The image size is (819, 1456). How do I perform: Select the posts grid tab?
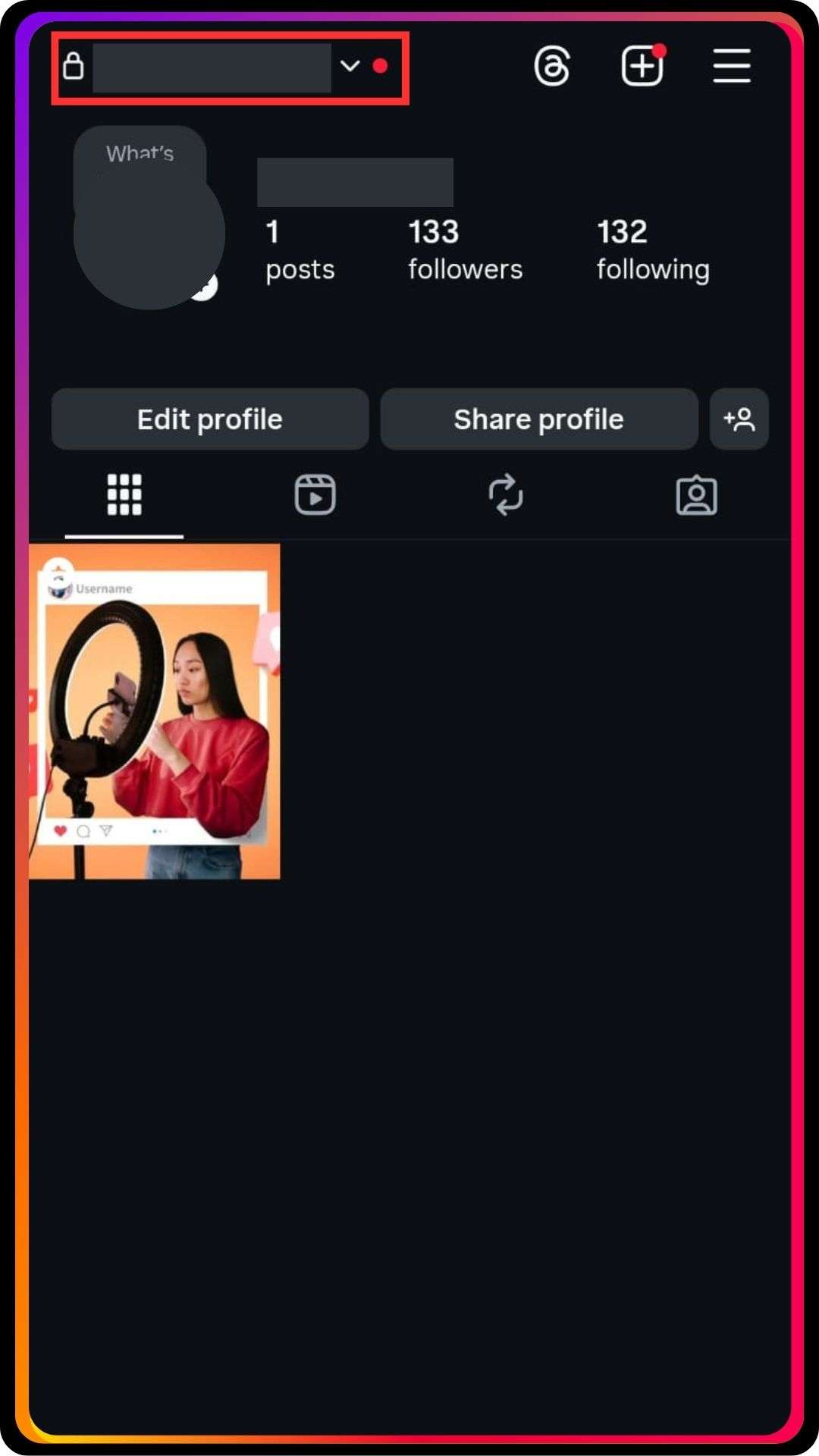tap(124, 494)
